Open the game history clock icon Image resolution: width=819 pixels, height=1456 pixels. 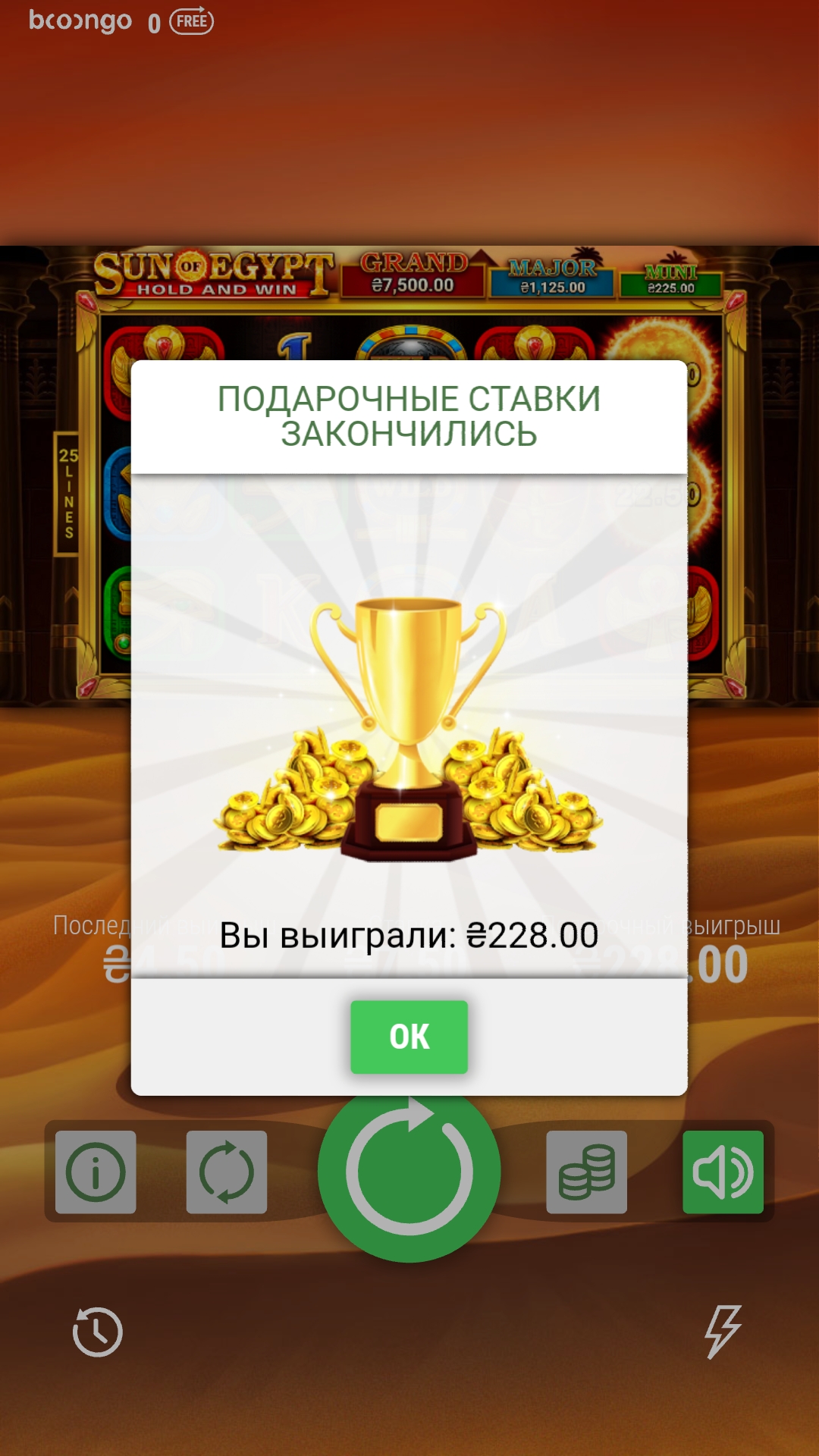point(98,1332)
